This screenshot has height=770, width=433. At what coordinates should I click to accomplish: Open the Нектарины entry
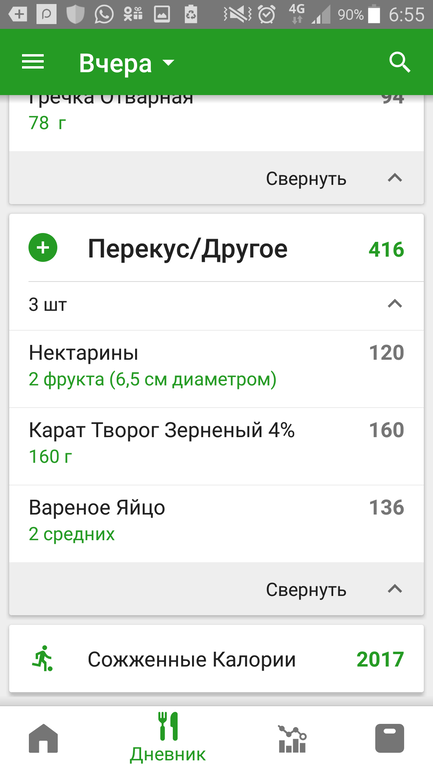216,366
